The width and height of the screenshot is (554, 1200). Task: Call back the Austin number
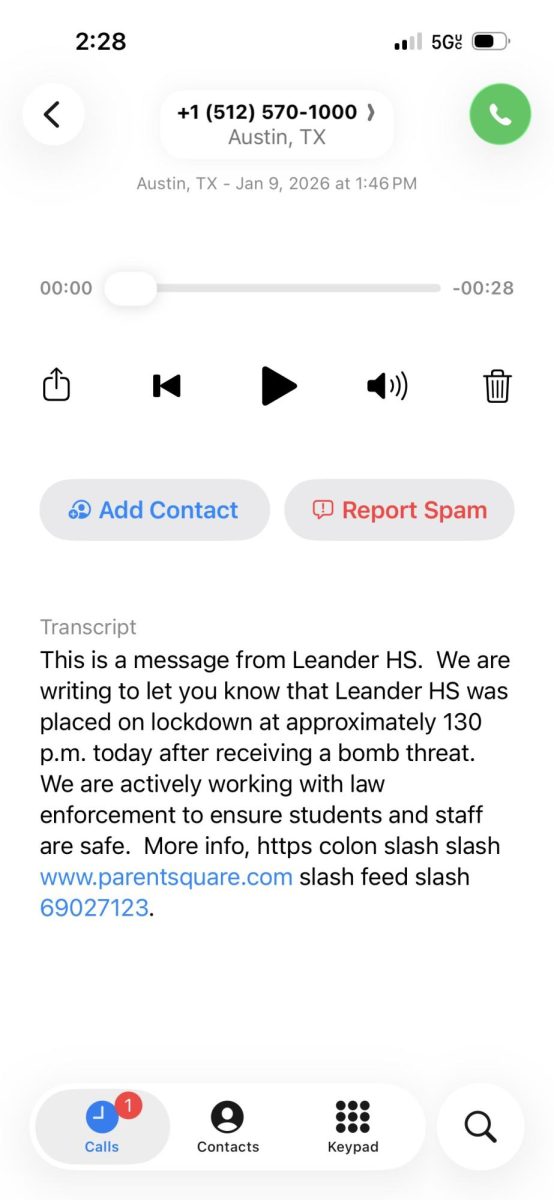(500, 114)
